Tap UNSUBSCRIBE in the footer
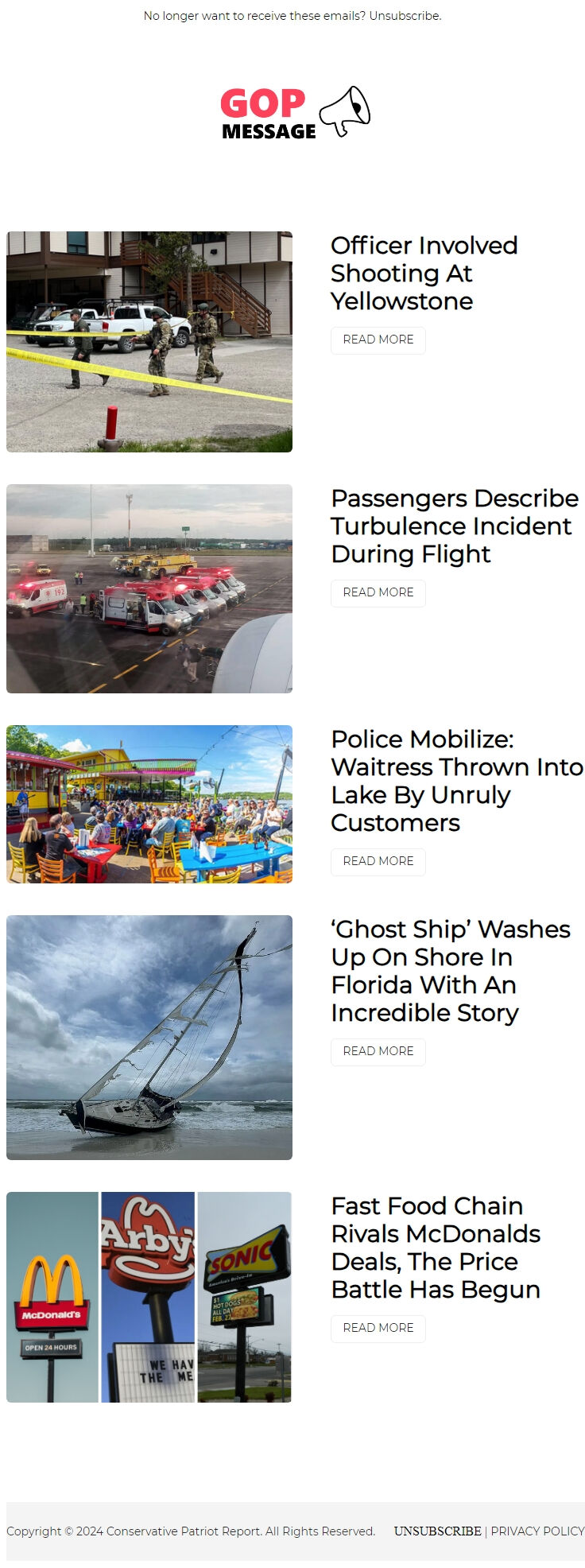The height and width of the screenshot is (1568, 585). click(x=437, y=1531)
